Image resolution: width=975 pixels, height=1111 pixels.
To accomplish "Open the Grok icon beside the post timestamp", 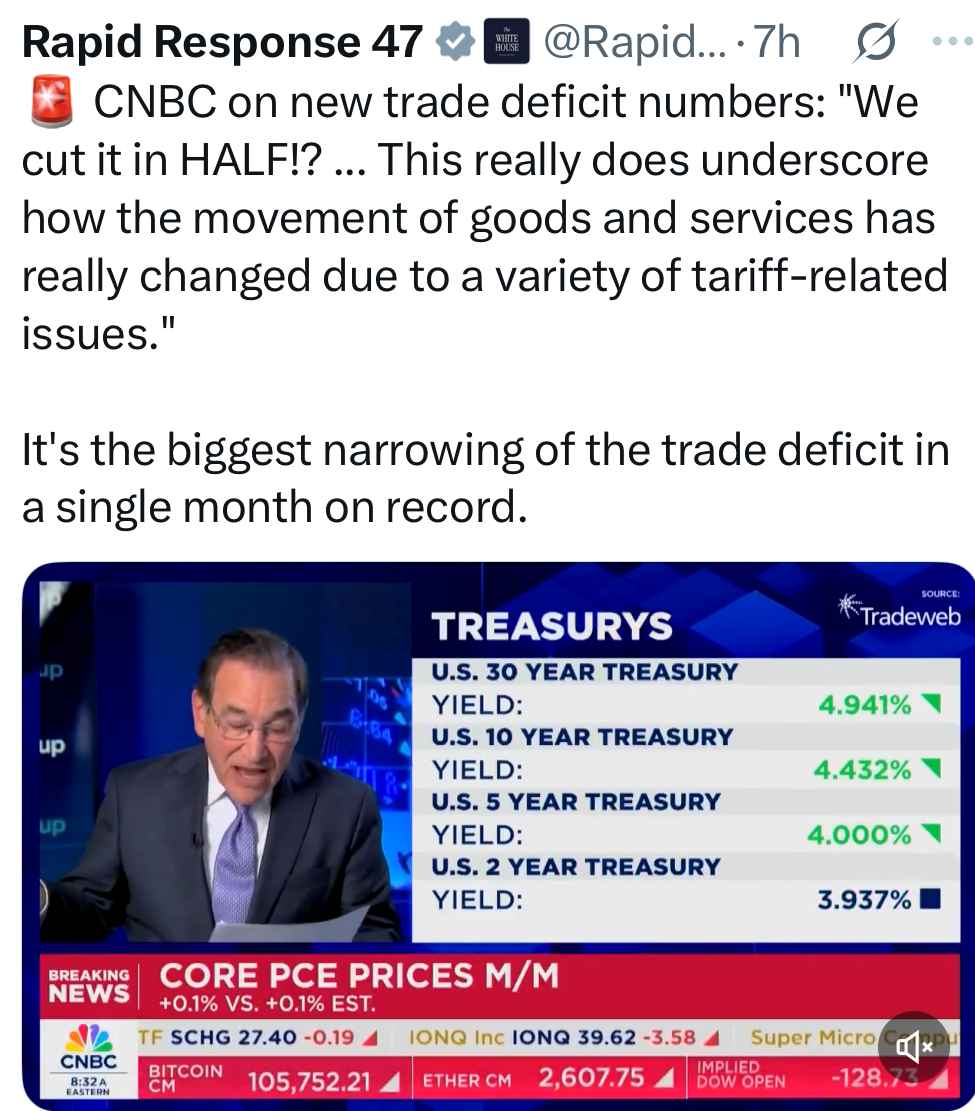I will click(877, 43).
